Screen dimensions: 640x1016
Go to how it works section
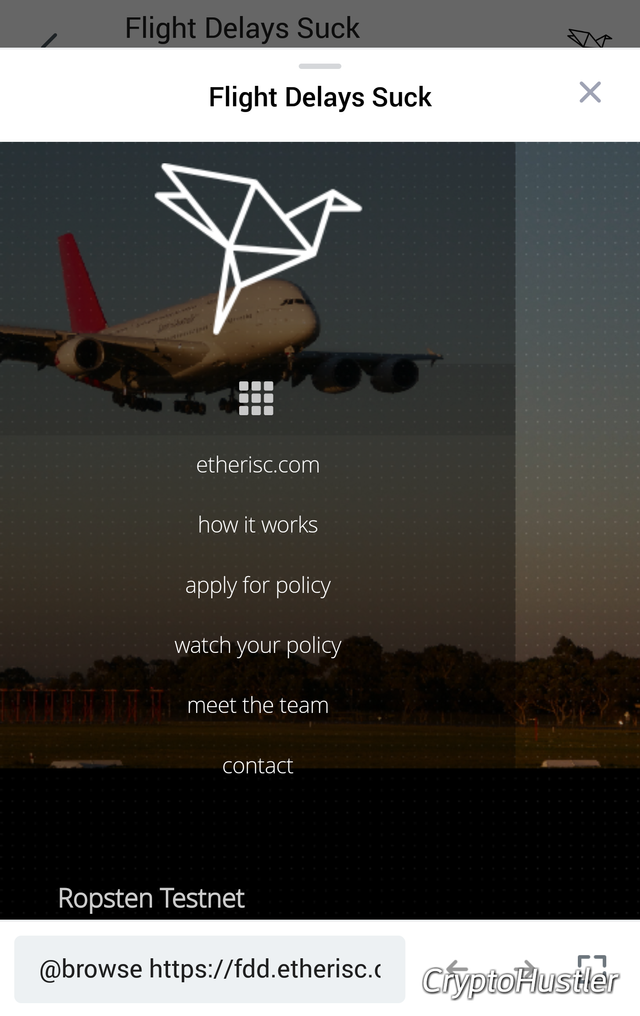[x=258, y=525]
